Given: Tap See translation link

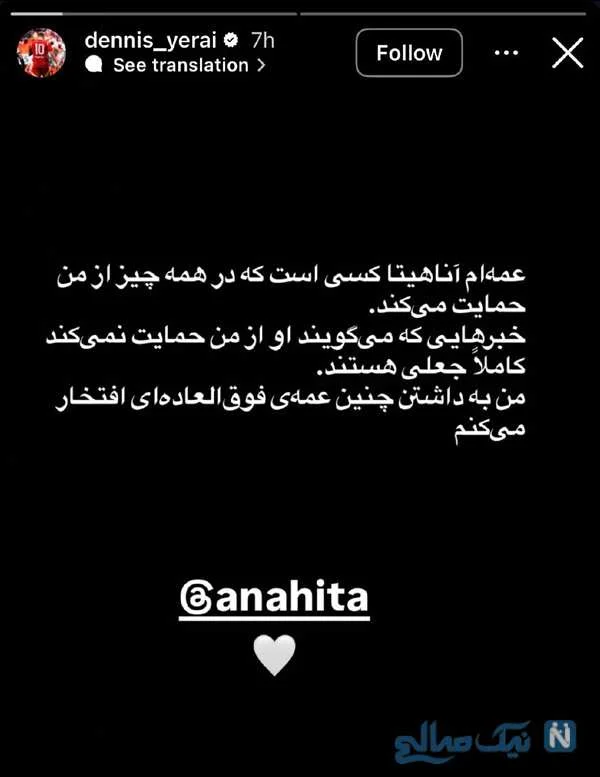Looking at the screenshot, I should 181,65.
